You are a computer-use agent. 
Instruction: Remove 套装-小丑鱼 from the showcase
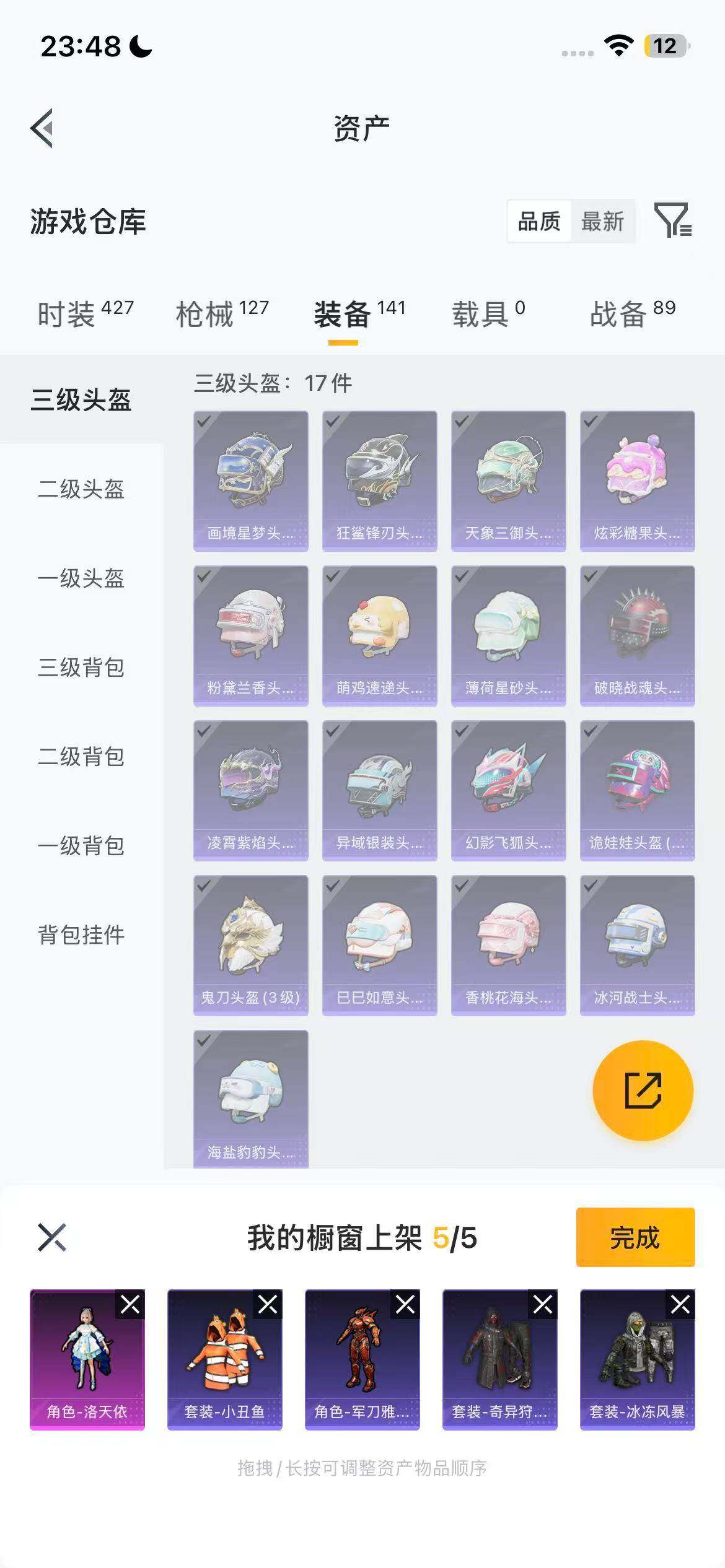click(268, 1305)
